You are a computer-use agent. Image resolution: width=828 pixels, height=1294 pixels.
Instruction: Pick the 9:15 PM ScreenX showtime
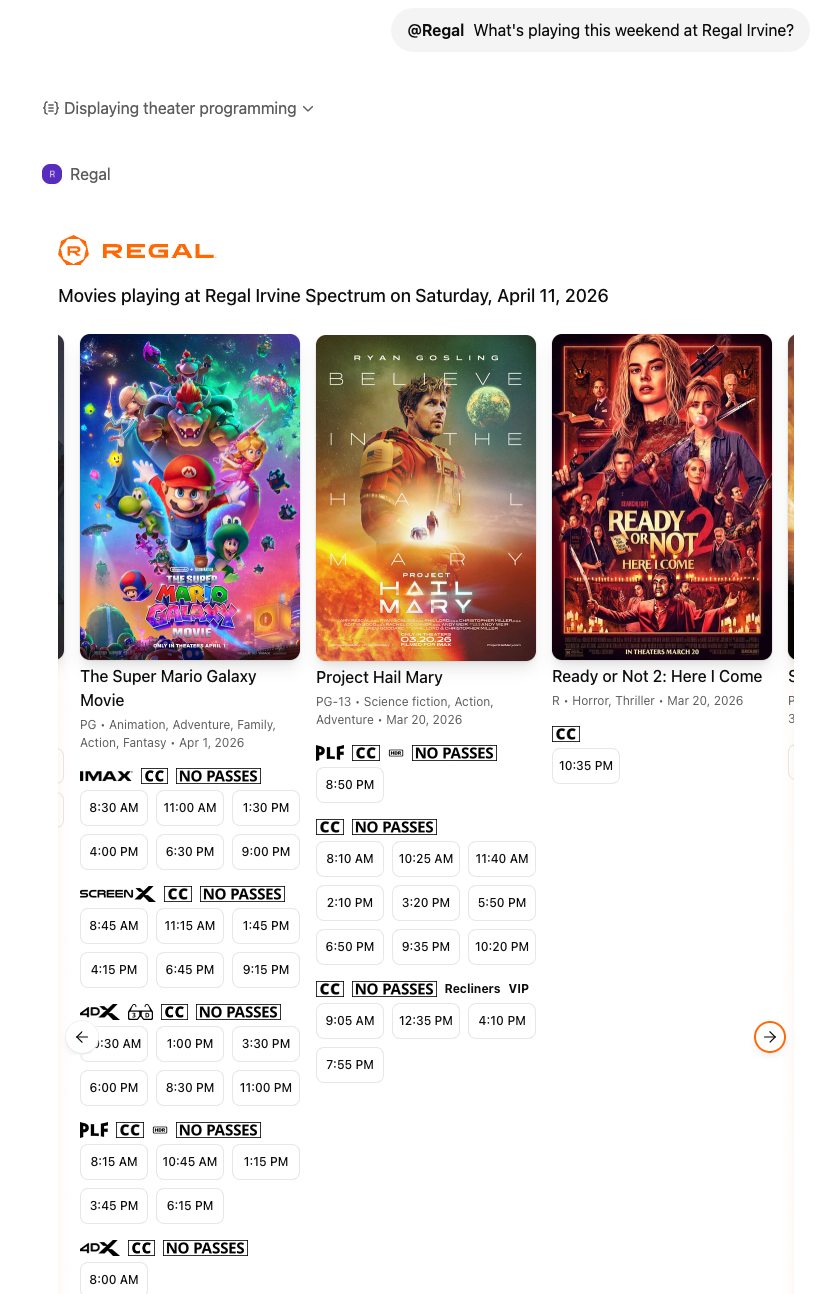tap(266, 970)
